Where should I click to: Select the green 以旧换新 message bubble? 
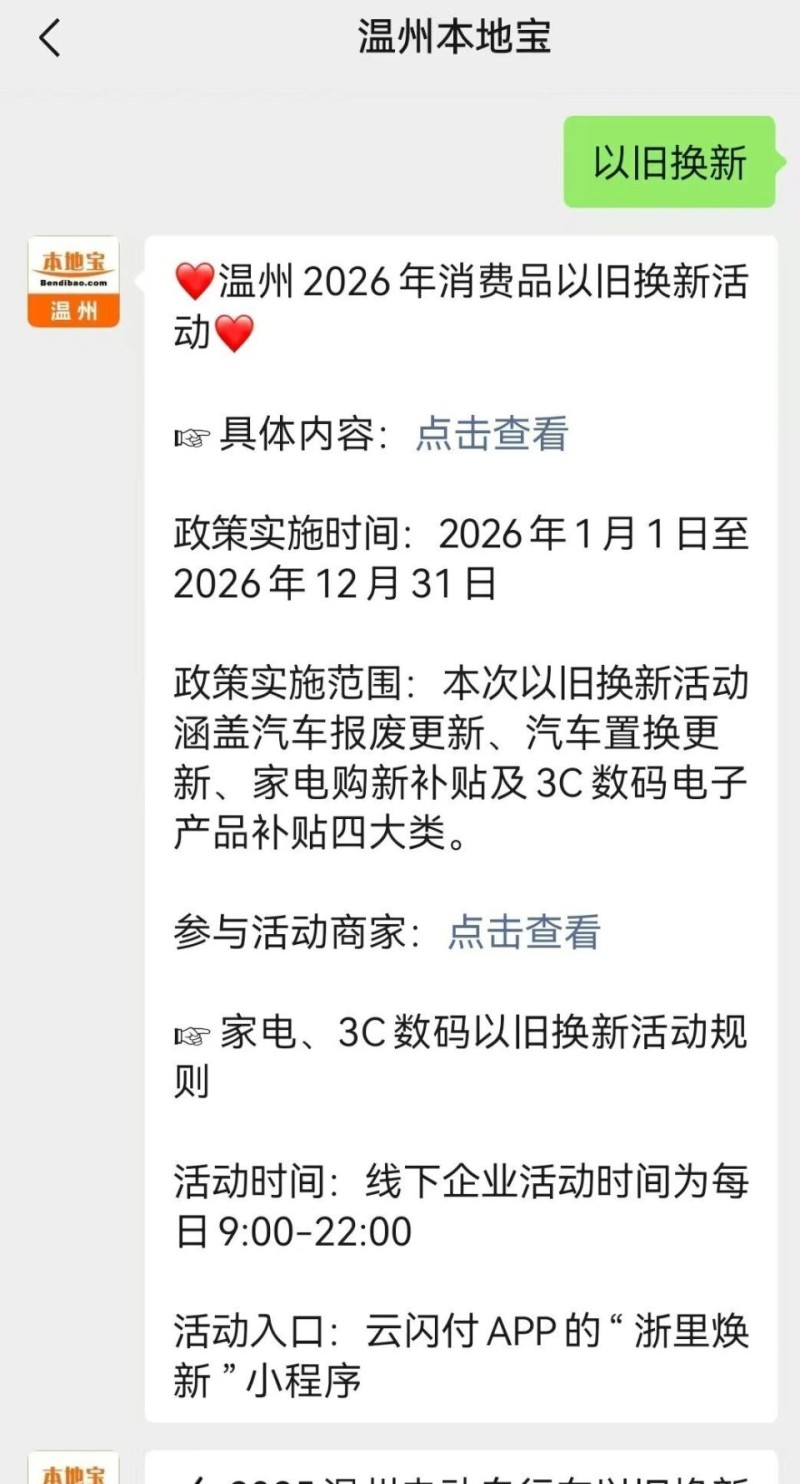(668, 160)
